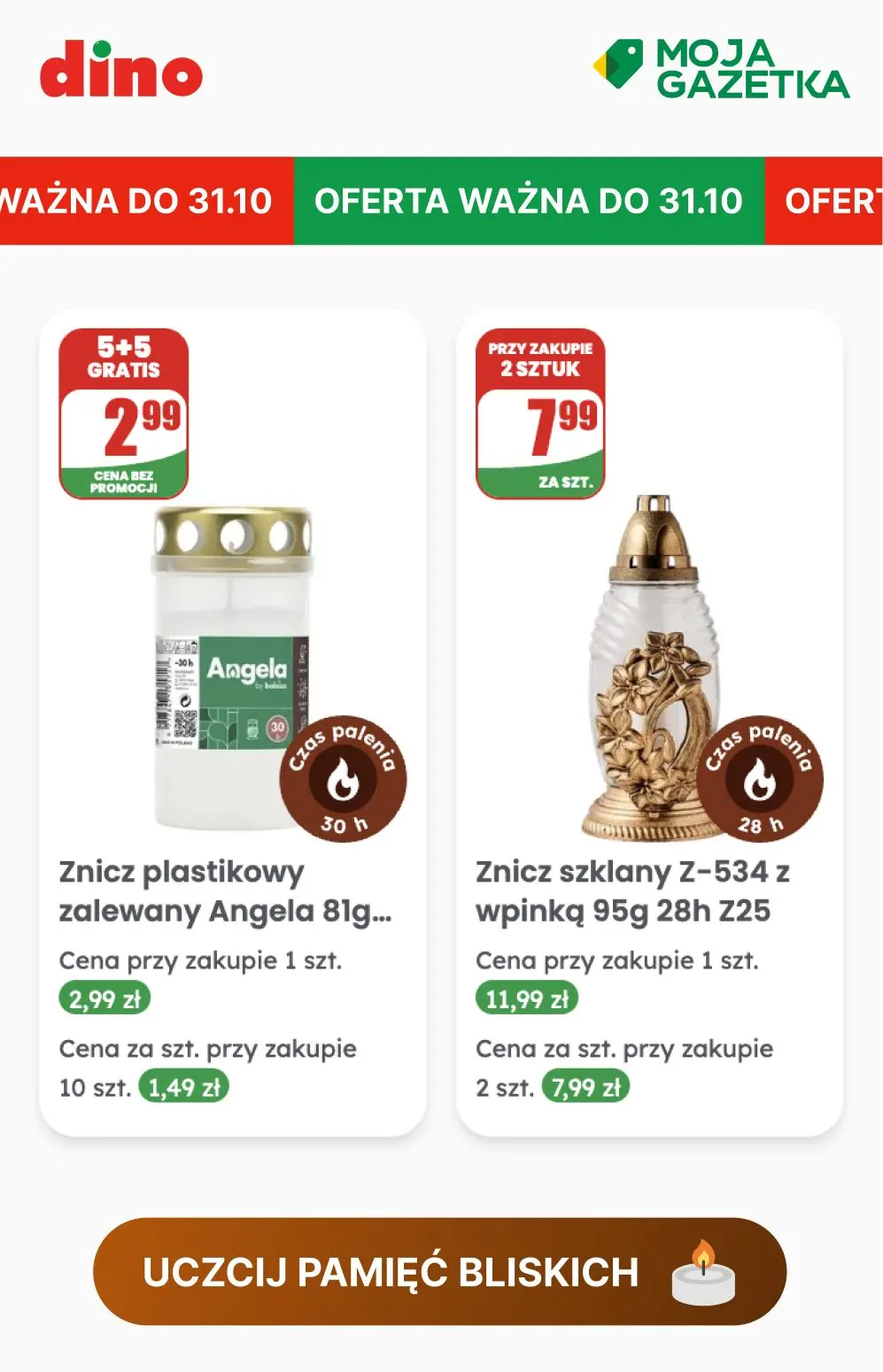
Task: Select the PRZY ZAKUPIE 2 SZTUK price sticker
Action: (x=542, y=412)
